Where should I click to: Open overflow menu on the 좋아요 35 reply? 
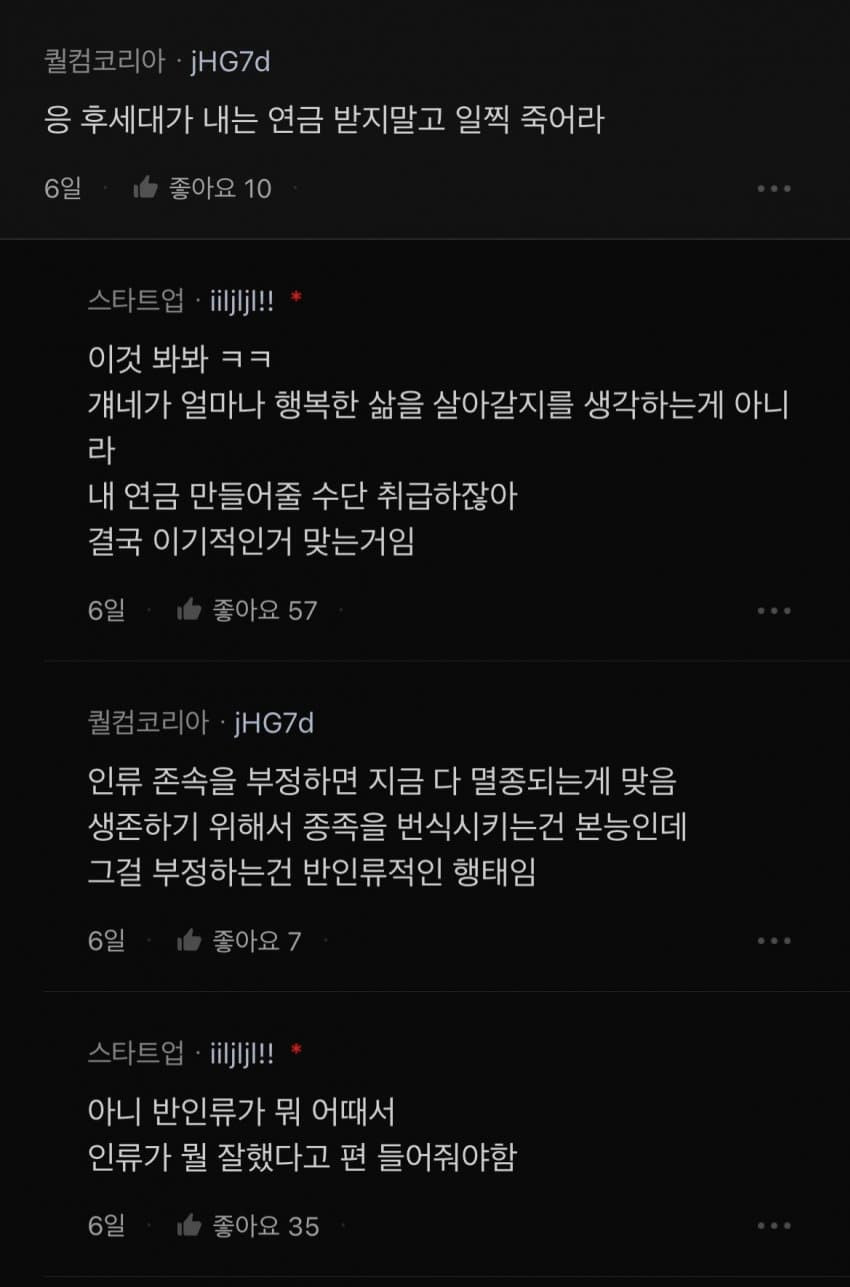point(774,1225)
